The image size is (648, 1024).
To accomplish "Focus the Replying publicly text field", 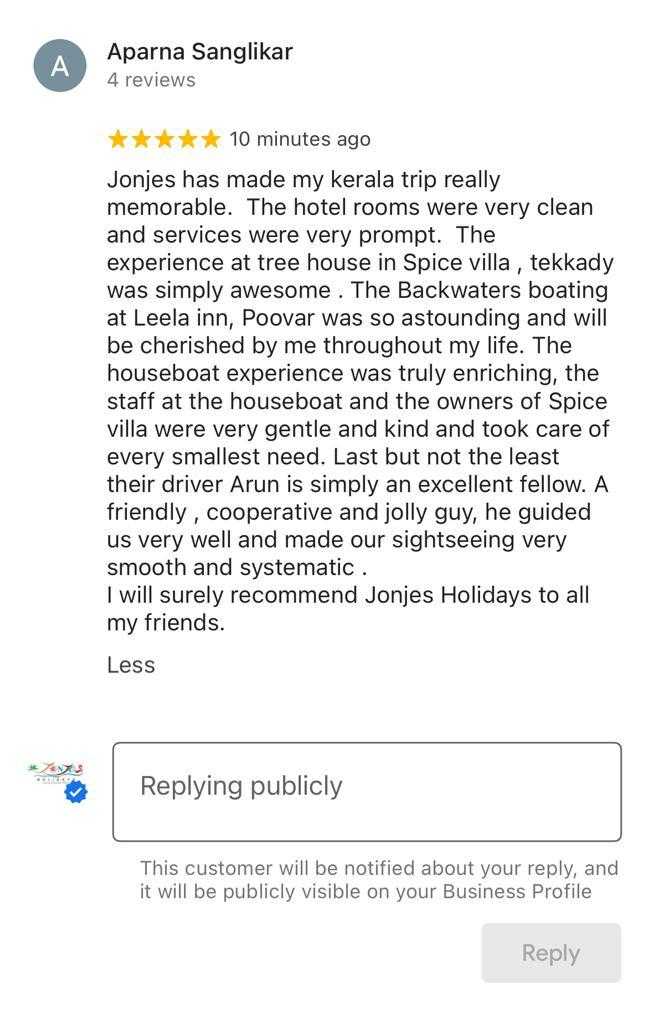I will pyautogui.click(x=366, y=791).
